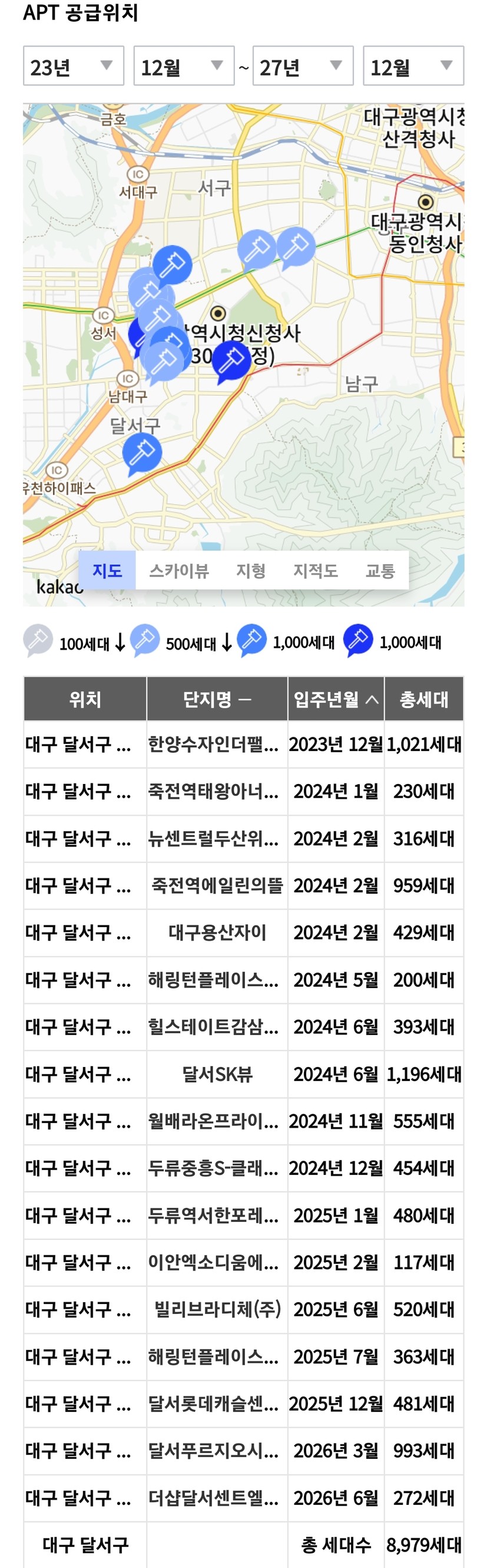Open the 대구용산자이 apartment row
The height and width of the screenshot is (1568, 487).
pos(217,933)
